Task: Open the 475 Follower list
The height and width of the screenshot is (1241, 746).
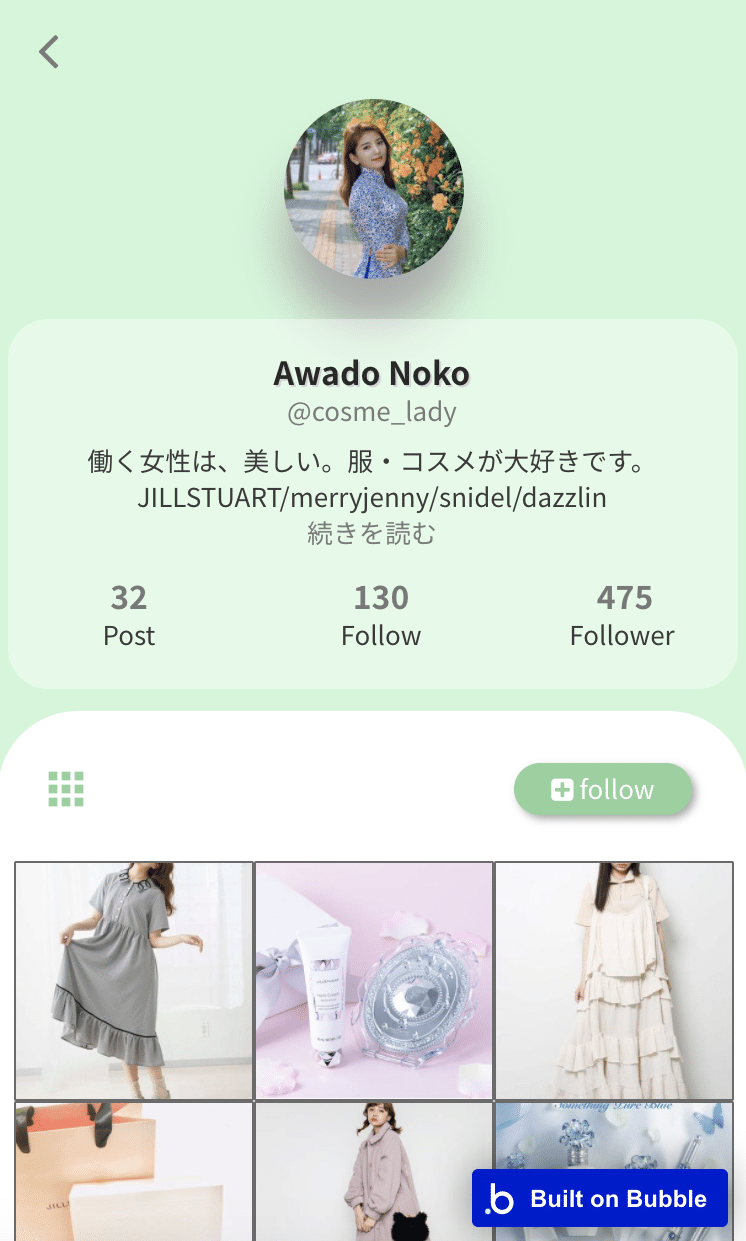Action: (623, 615)
